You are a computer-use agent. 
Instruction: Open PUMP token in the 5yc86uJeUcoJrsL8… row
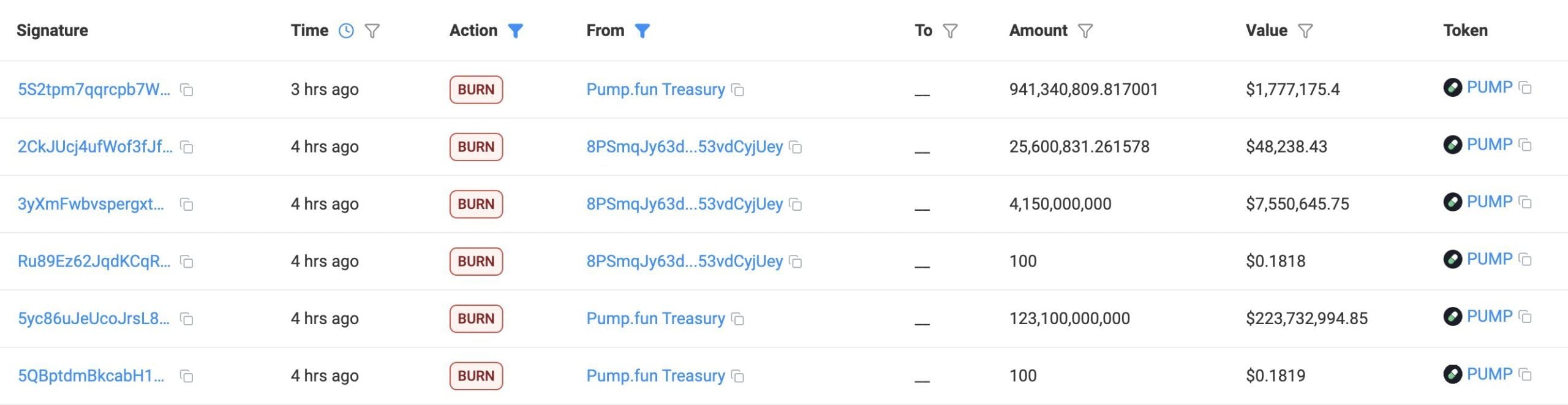tap(1489, 317)
